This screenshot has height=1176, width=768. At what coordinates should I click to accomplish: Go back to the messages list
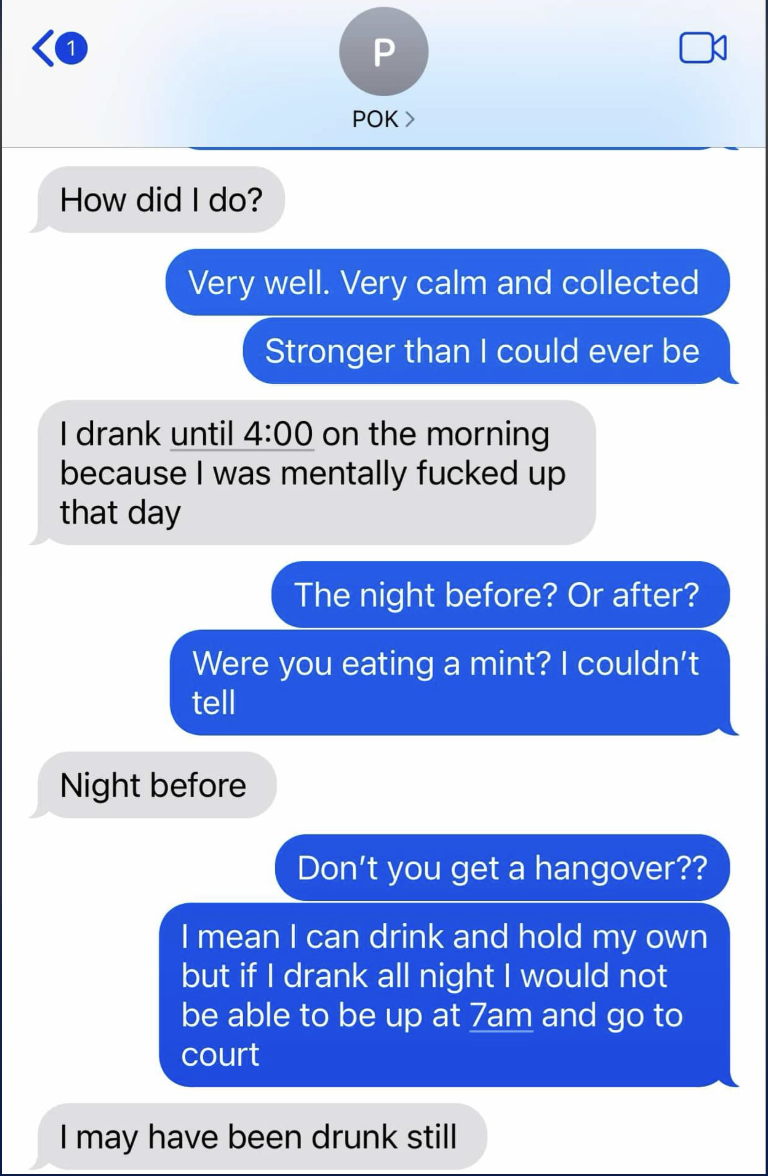click(58, 48)
